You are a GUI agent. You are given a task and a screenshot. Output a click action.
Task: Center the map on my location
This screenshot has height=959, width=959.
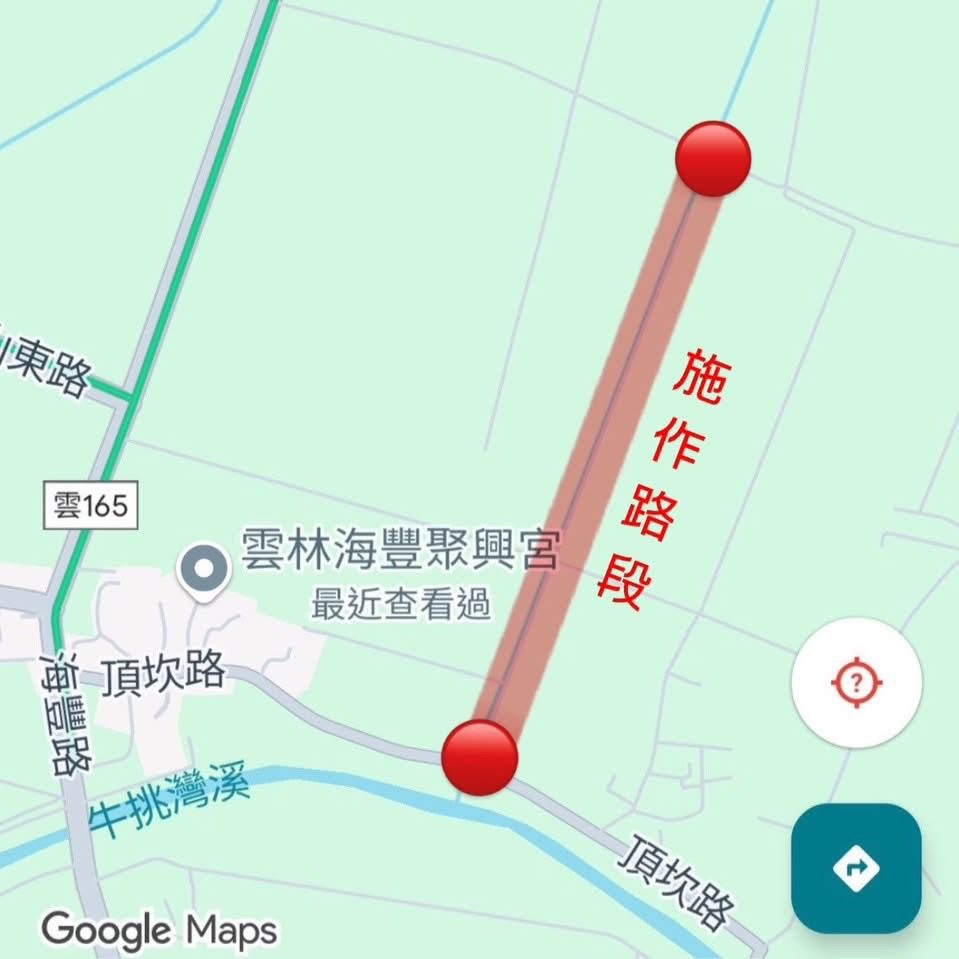856,683
